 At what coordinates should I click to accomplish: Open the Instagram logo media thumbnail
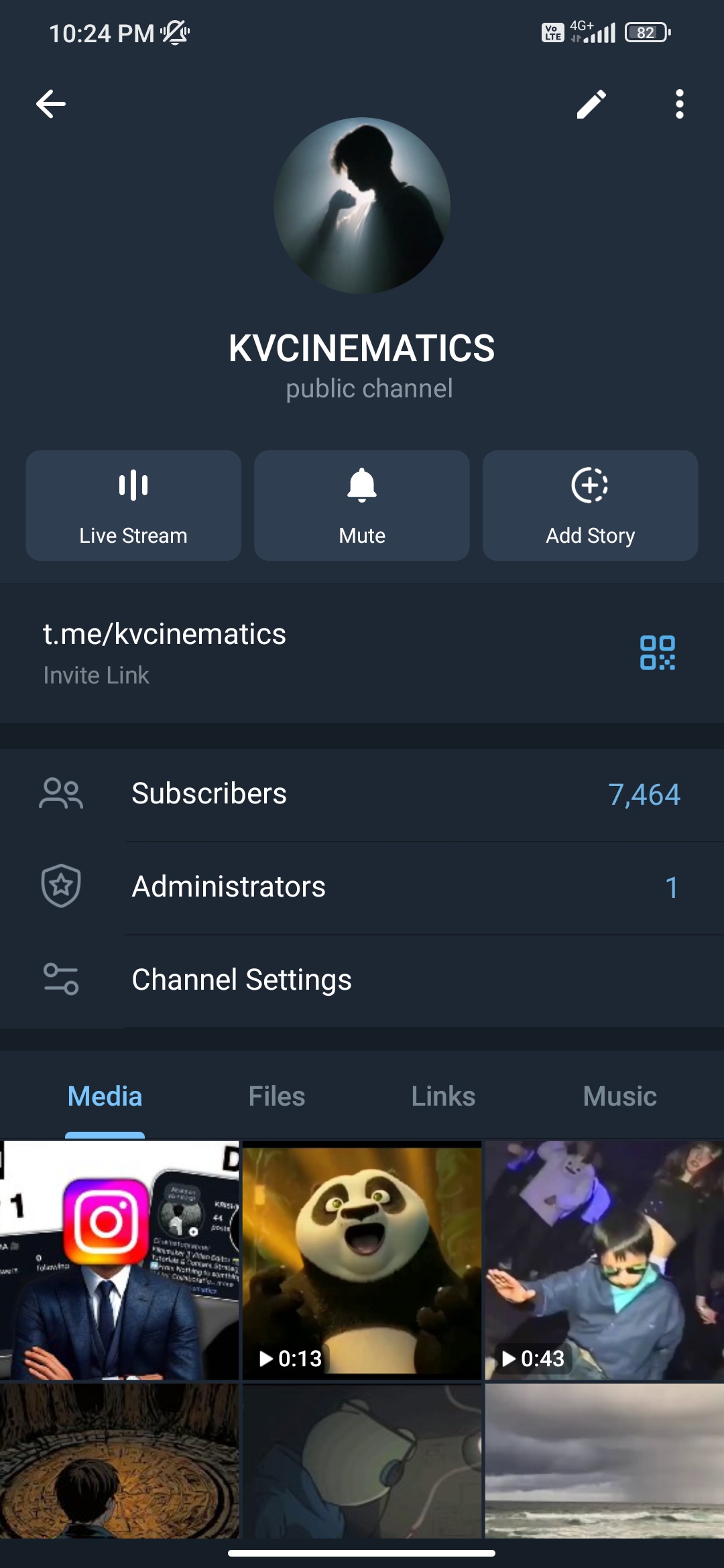tap(119, 1260)
